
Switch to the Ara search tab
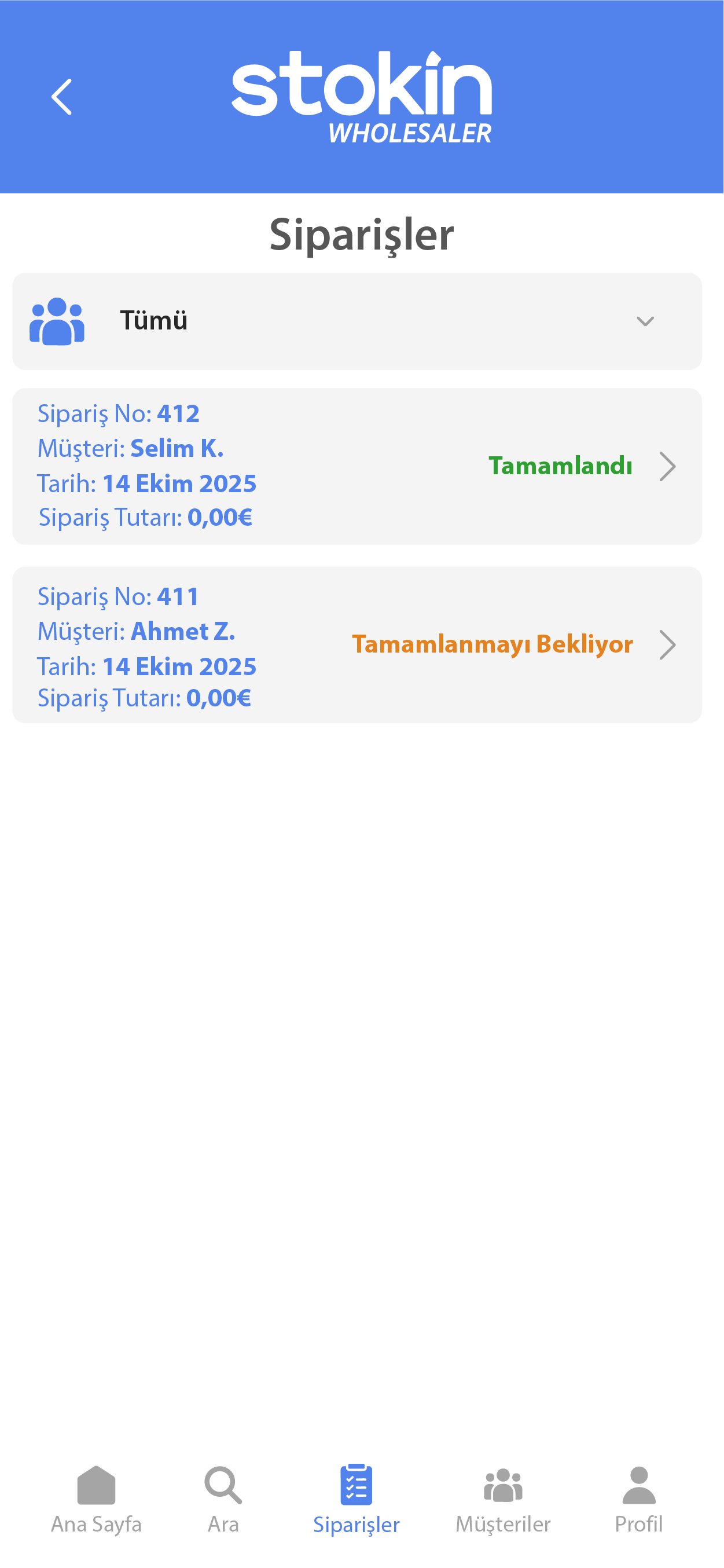tap(223, 1499)
